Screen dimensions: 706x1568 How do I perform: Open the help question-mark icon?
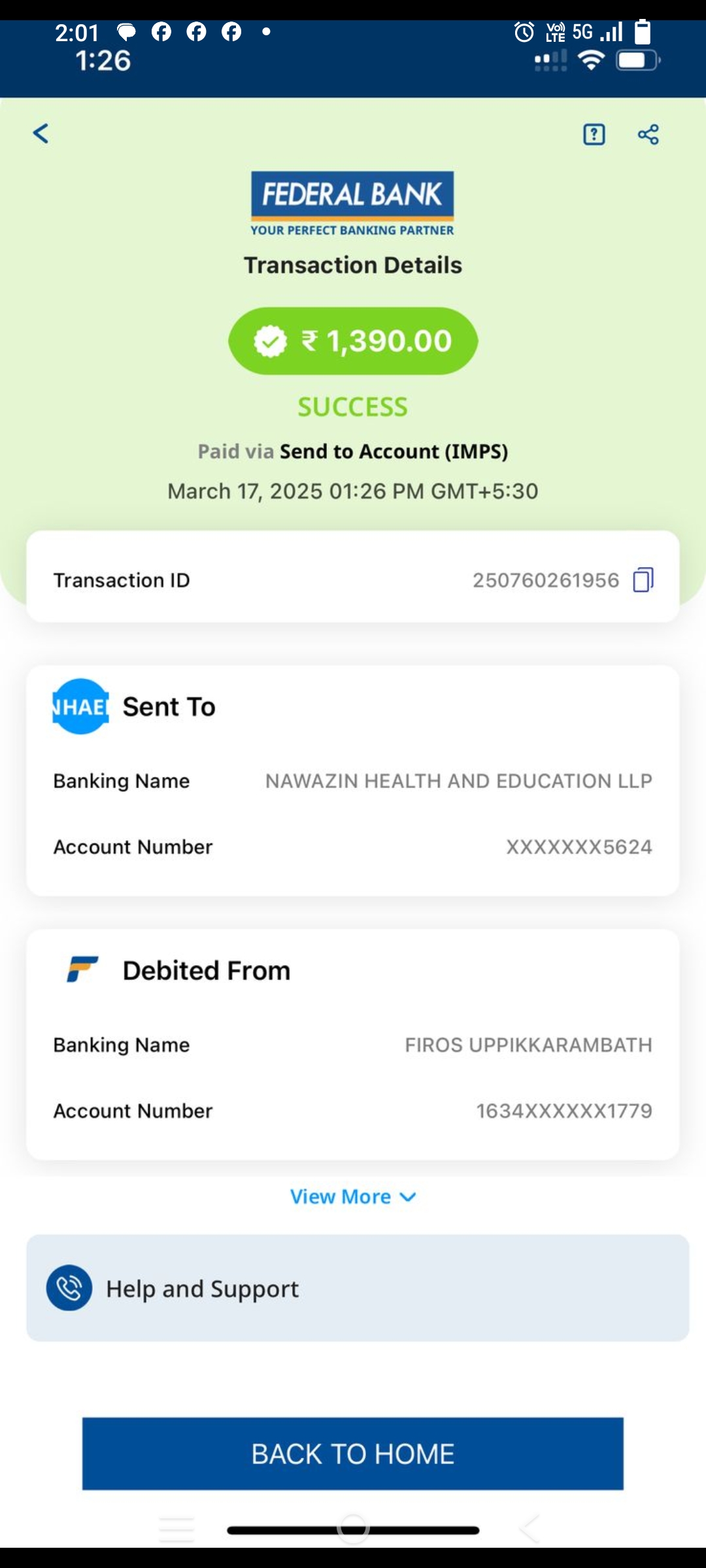click(594, 135)
